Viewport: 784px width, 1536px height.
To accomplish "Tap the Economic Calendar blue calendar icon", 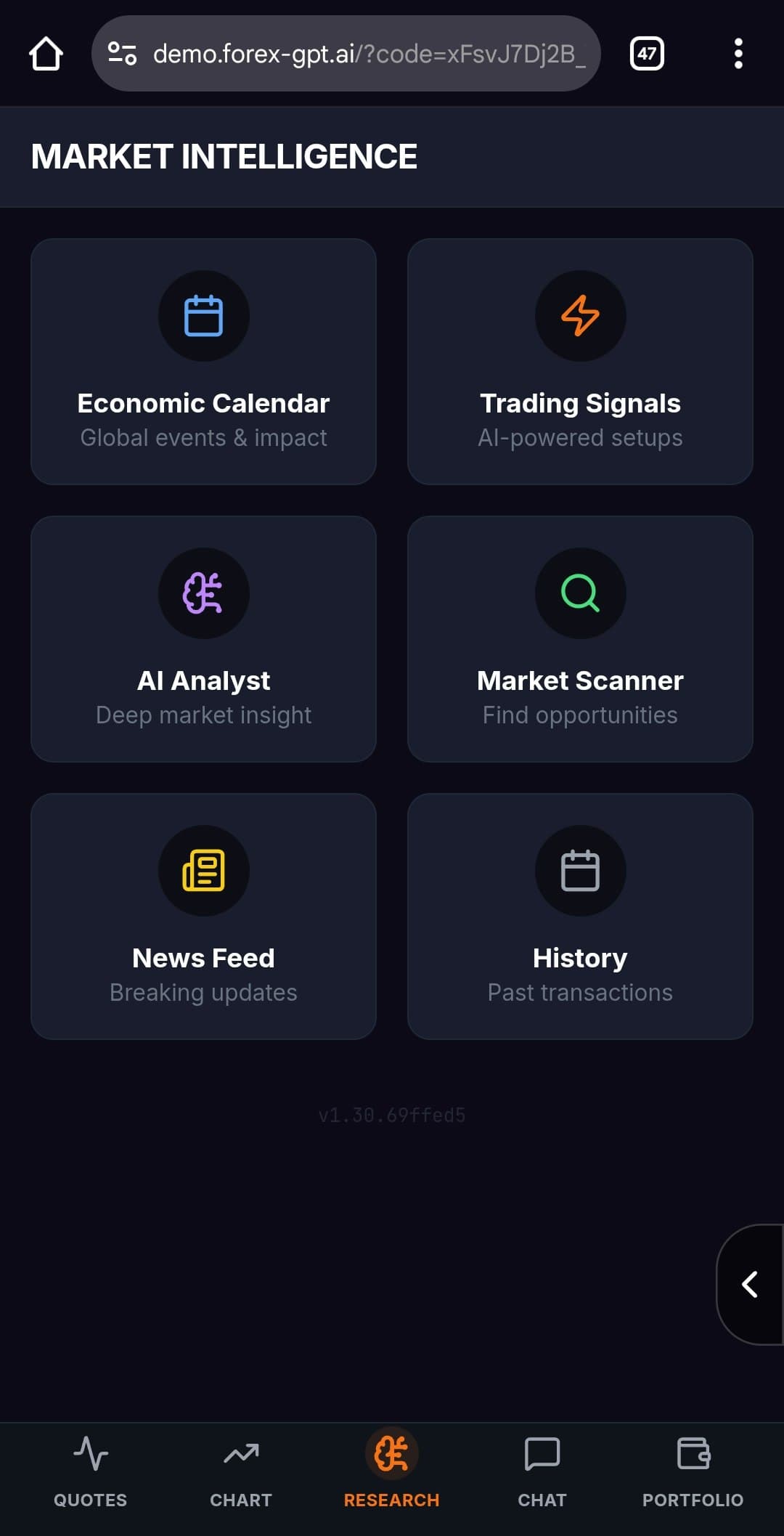I will [204, 315].
